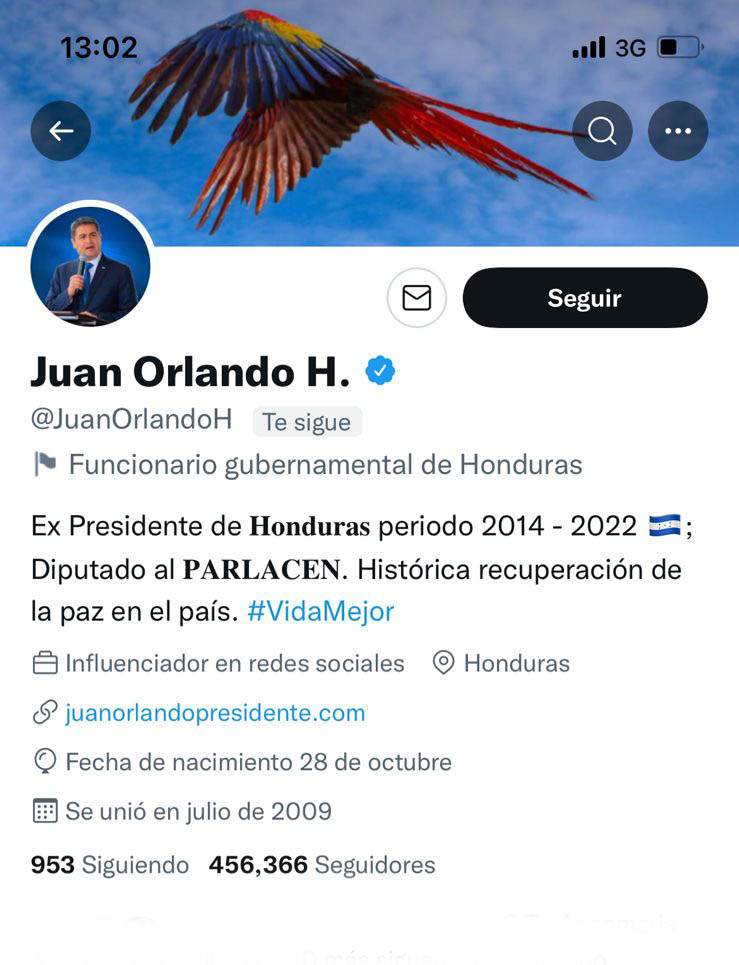
Task: Visit juanorlandopresidente.com link
Action: coord(215,713)
